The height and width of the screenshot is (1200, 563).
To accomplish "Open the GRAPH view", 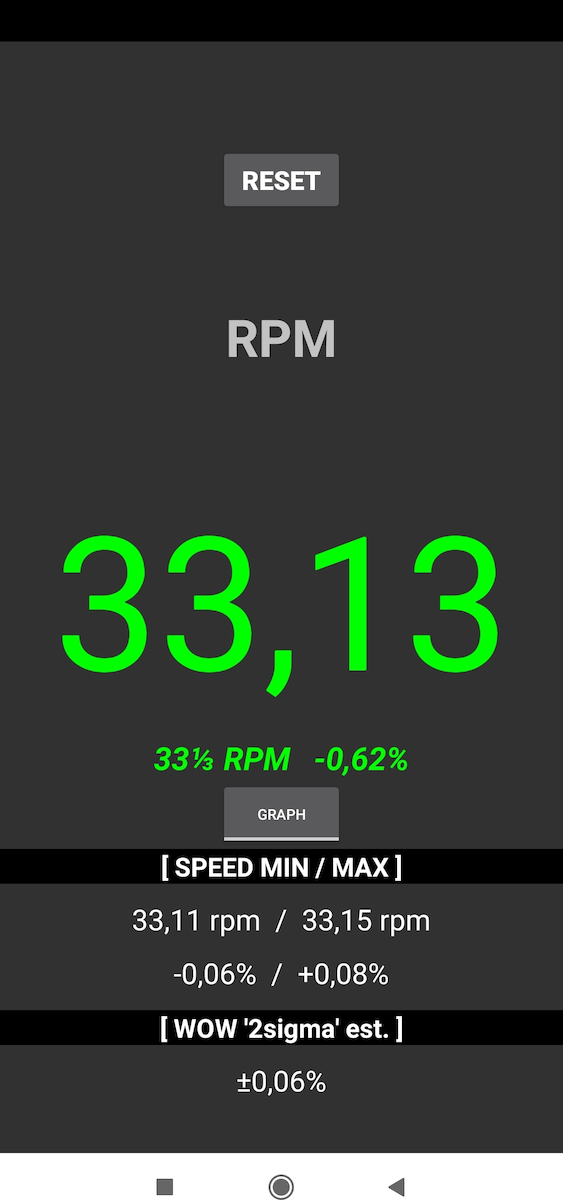I will click(281, 814).
